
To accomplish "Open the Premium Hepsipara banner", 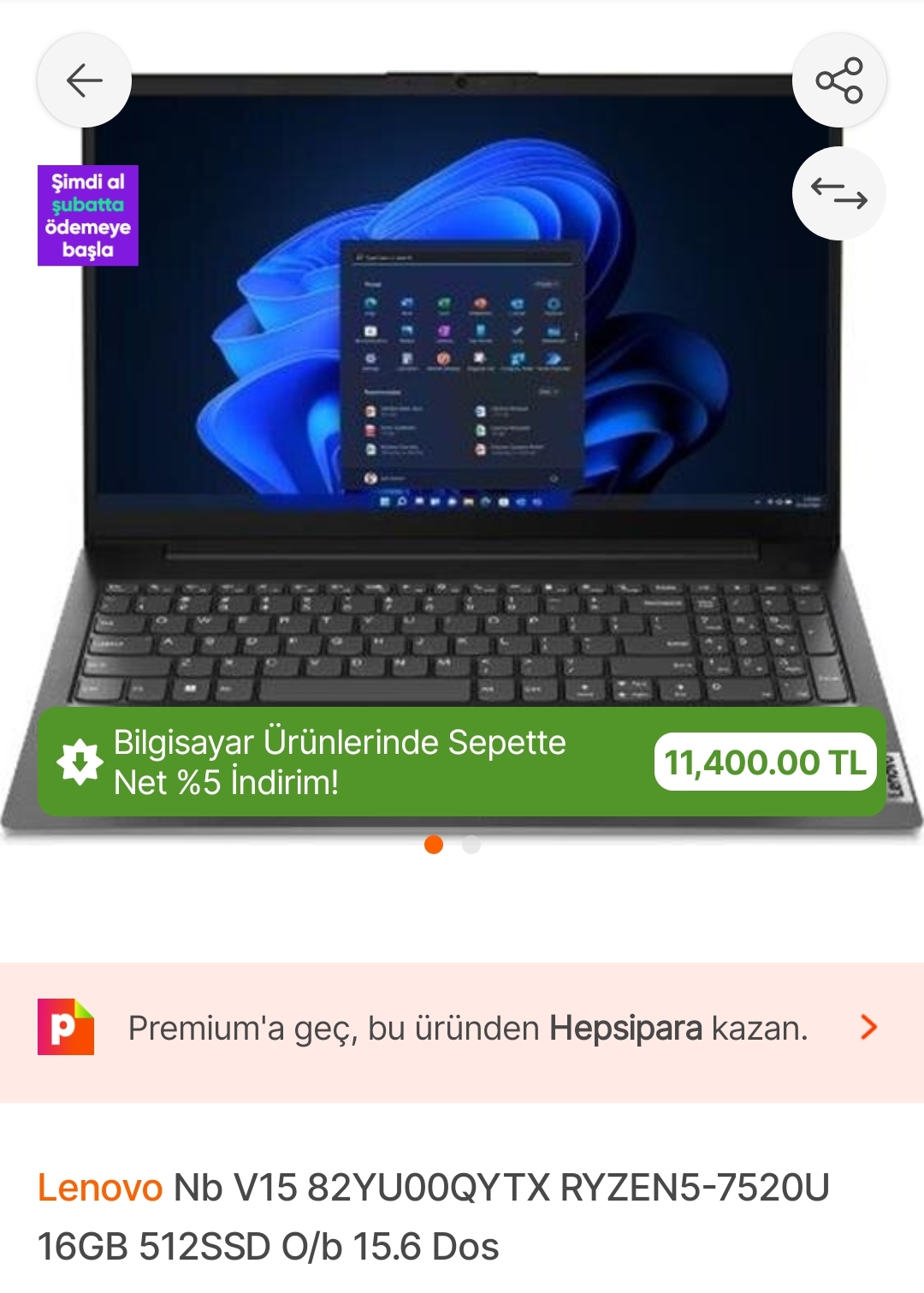I will [x=462, y=1029].
